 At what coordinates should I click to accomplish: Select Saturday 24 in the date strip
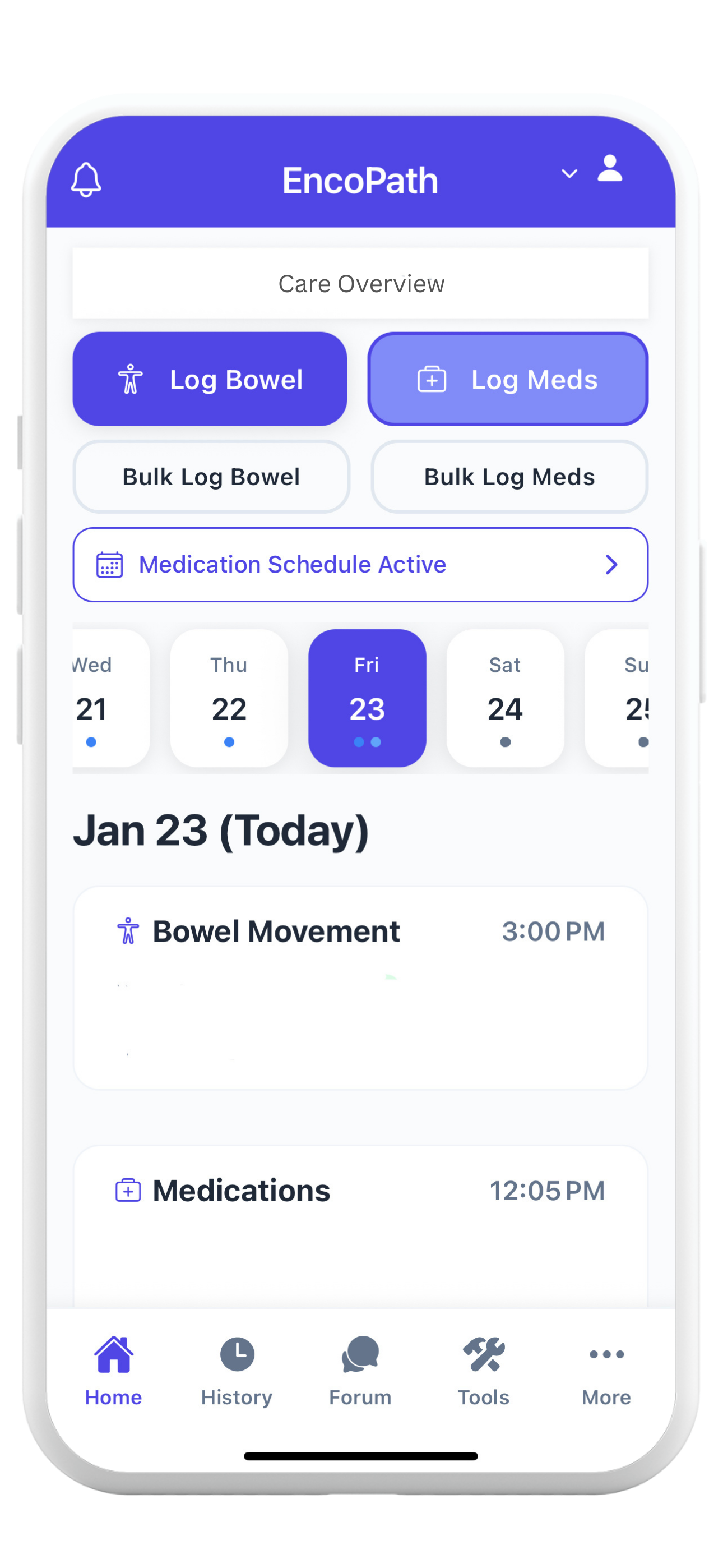tap(505, 698)
